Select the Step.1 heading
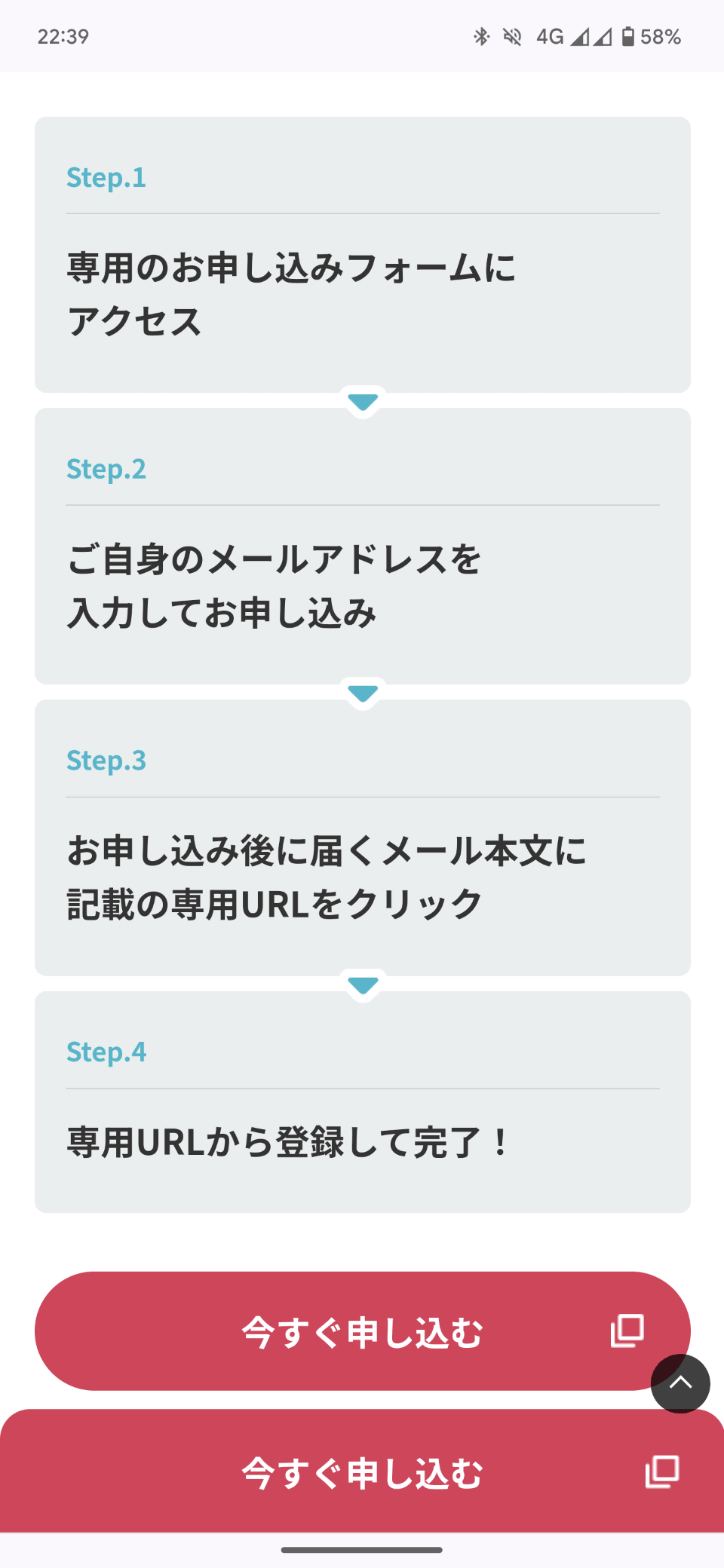Screen dimensions: 724x1568 [106, 178]
